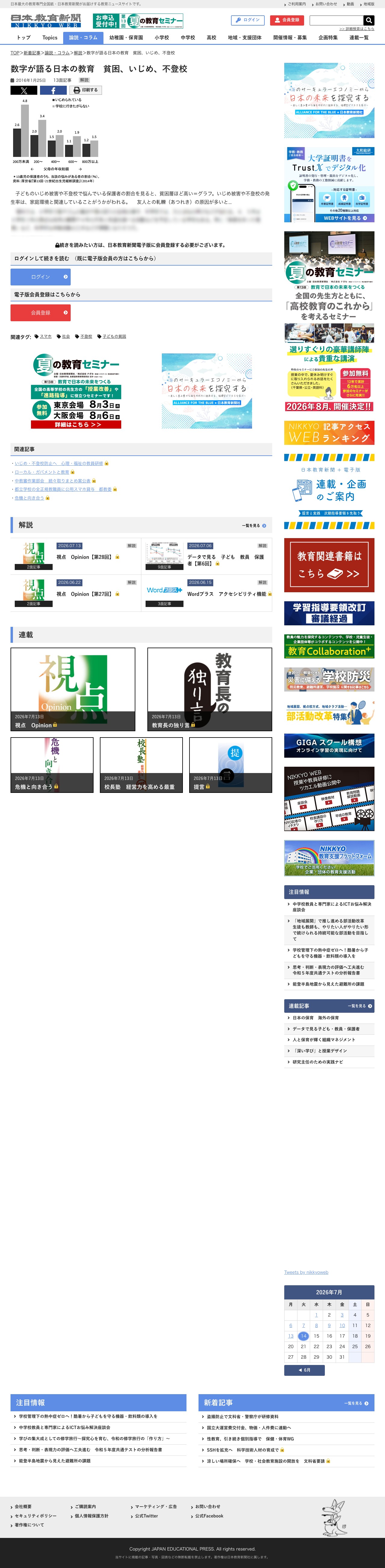Open 公式Twitter footer link
The width and height of the screenshot is (385, 1568).
(146, 1516)
